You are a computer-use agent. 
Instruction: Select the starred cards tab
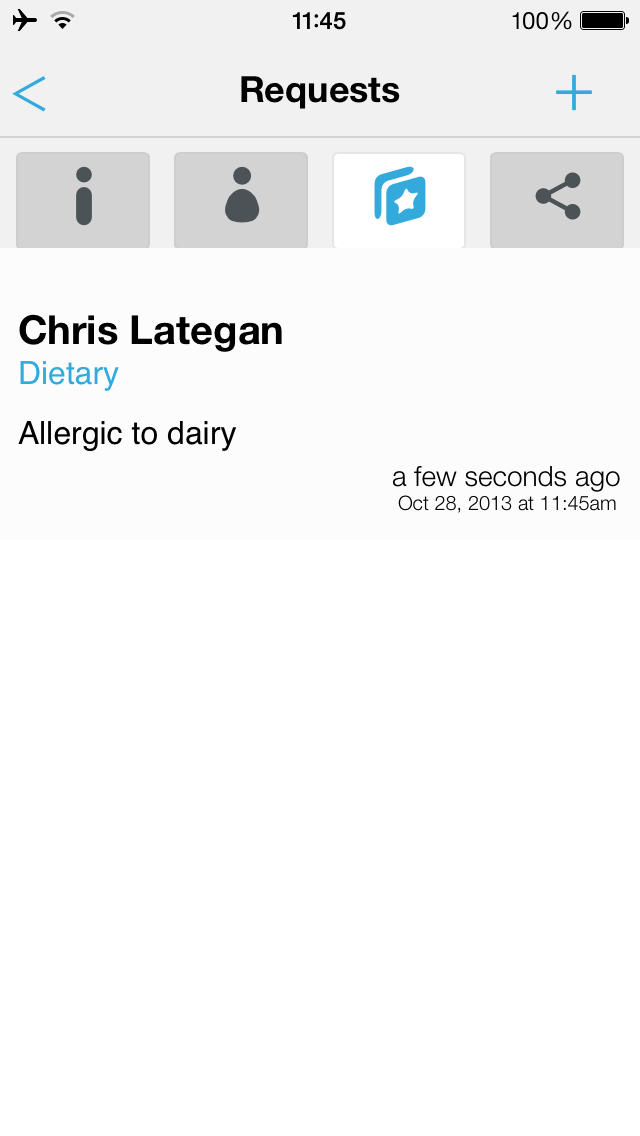[x=399, y=200]
